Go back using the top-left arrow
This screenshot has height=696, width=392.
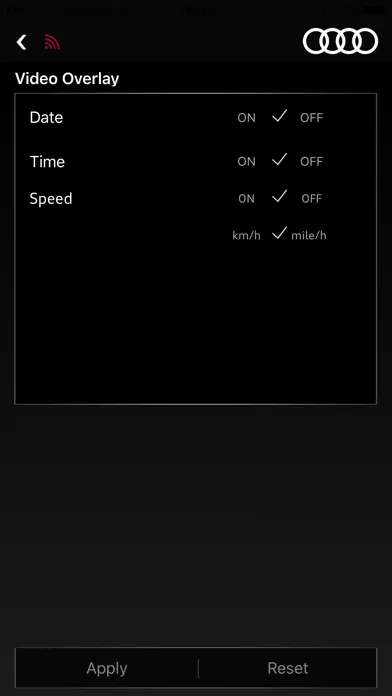pyautogui.click(x=21, y=43)
